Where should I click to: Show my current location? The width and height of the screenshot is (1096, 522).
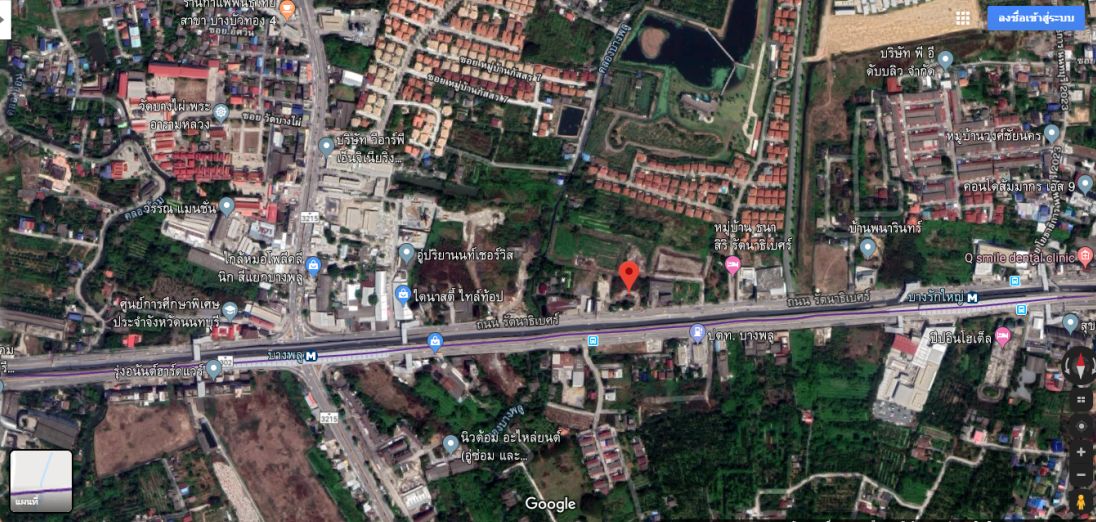pos(1080,426)
